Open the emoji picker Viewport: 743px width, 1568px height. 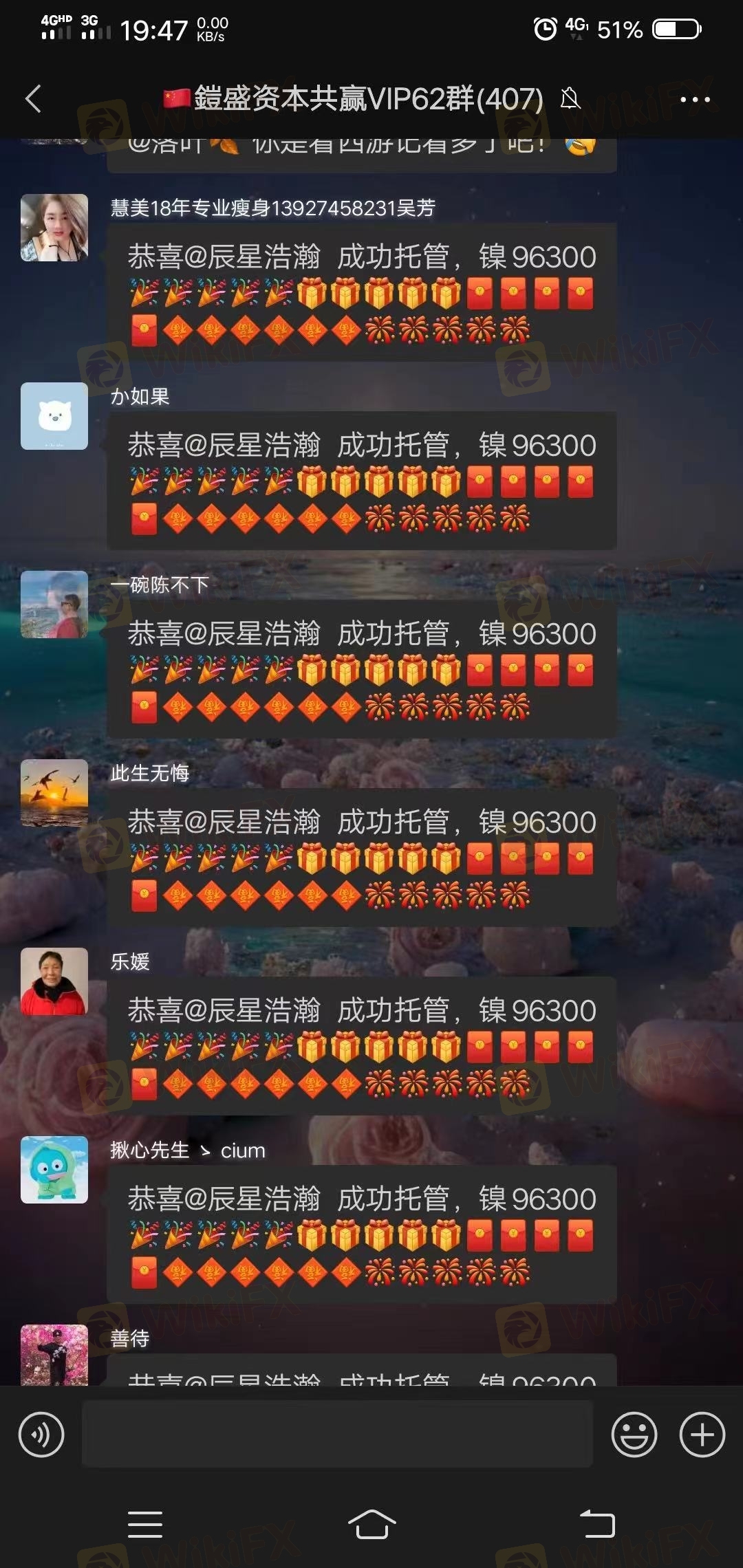tap(634, 1435)
